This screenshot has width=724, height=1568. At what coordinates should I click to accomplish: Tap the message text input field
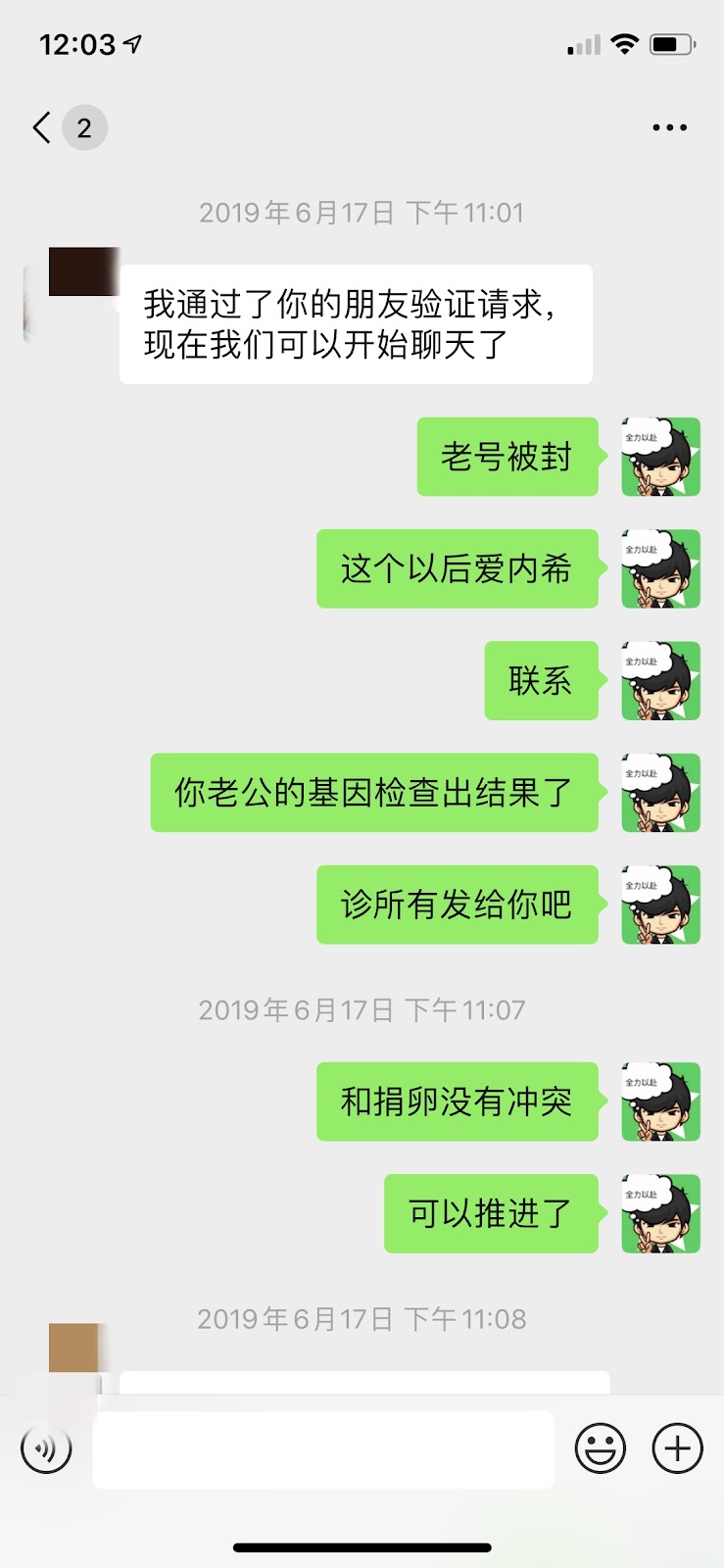point(323,1449)
